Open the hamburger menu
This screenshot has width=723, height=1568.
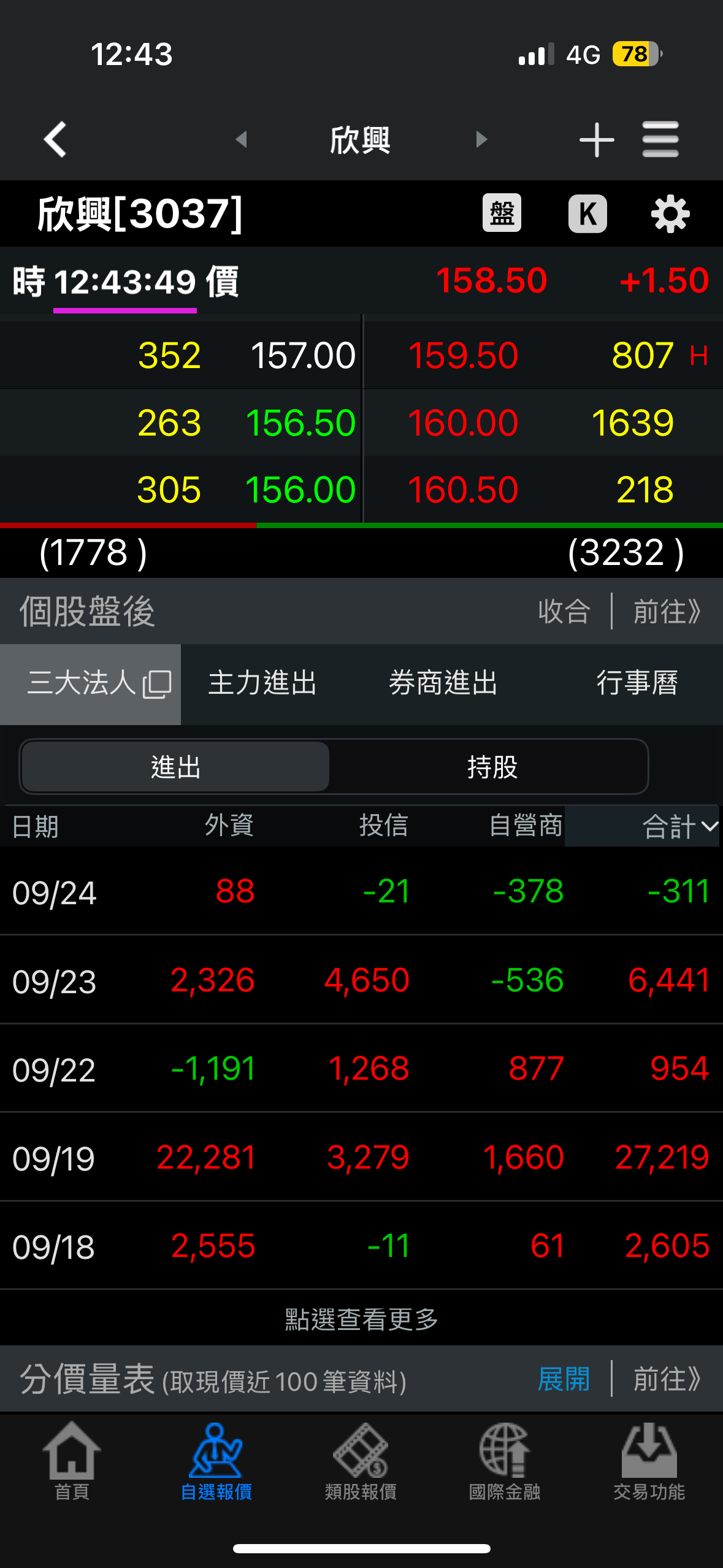coord(660,140)
